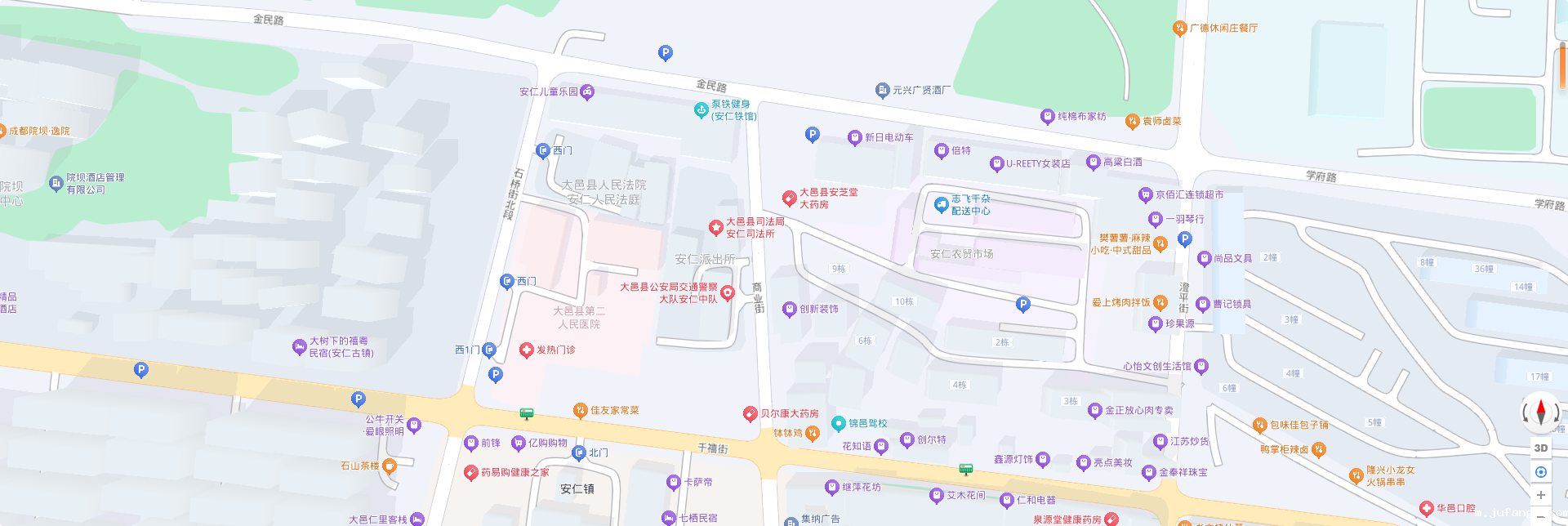Select the 志飞千朵配送中心 marker
Viewport: 1568px width, 526px height.
tap(941, 204)
